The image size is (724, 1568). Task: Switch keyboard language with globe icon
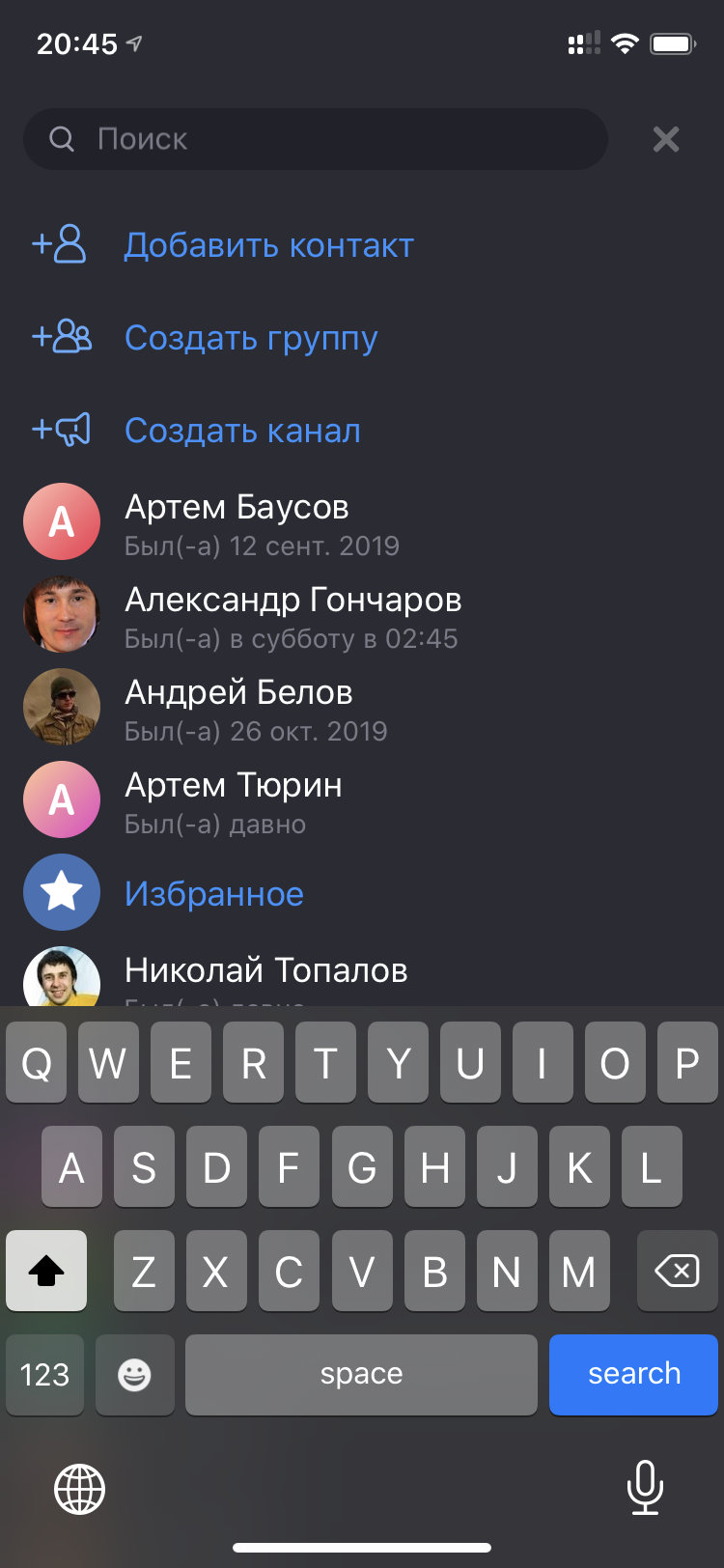pos(79,1488)
